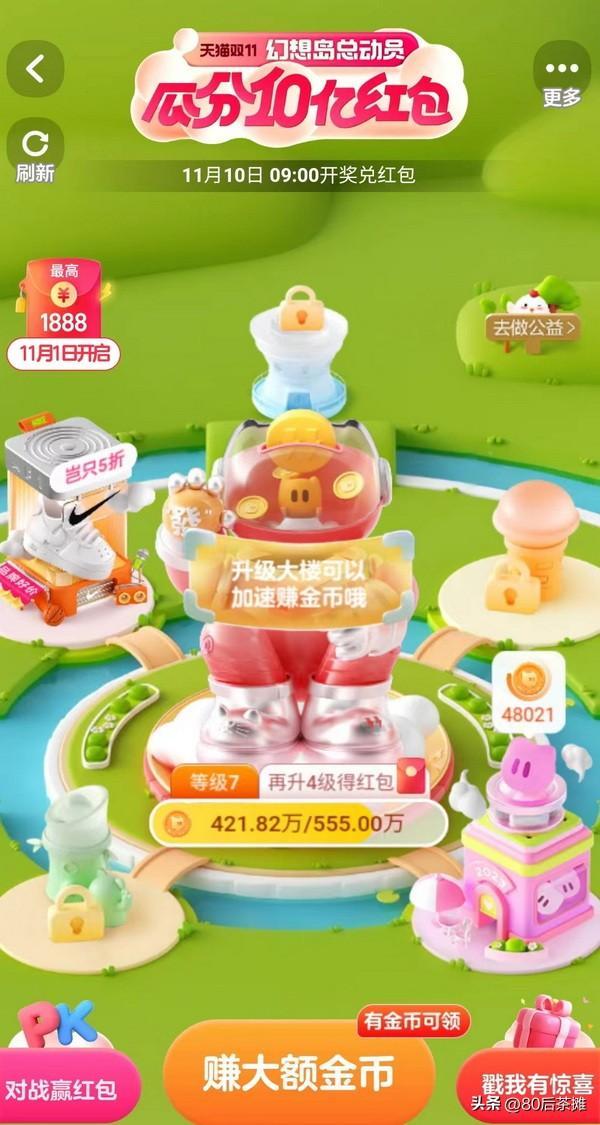This screenshot has height=1125, width=600.
Task: Tap 赚大额金币 to earn coins
Action: click(x=298, y=1072)
